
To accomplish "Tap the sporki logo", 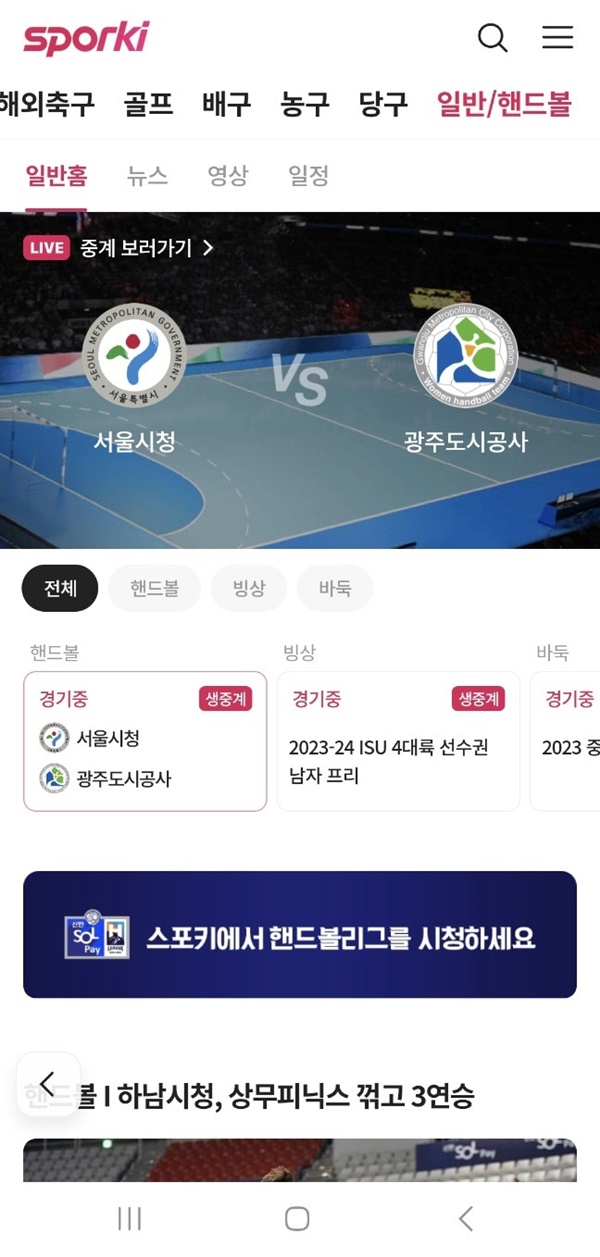I will (86, 38).
